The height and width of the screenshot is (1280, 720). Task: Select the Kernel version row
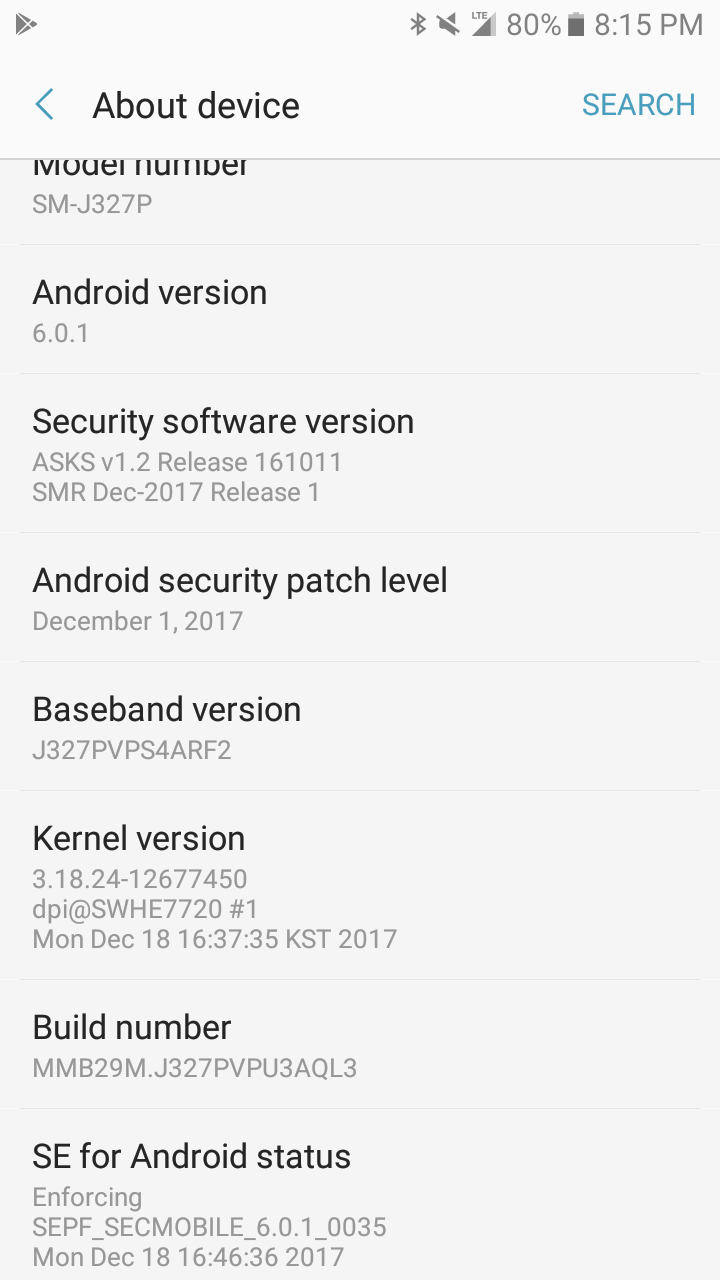(360, 886)
